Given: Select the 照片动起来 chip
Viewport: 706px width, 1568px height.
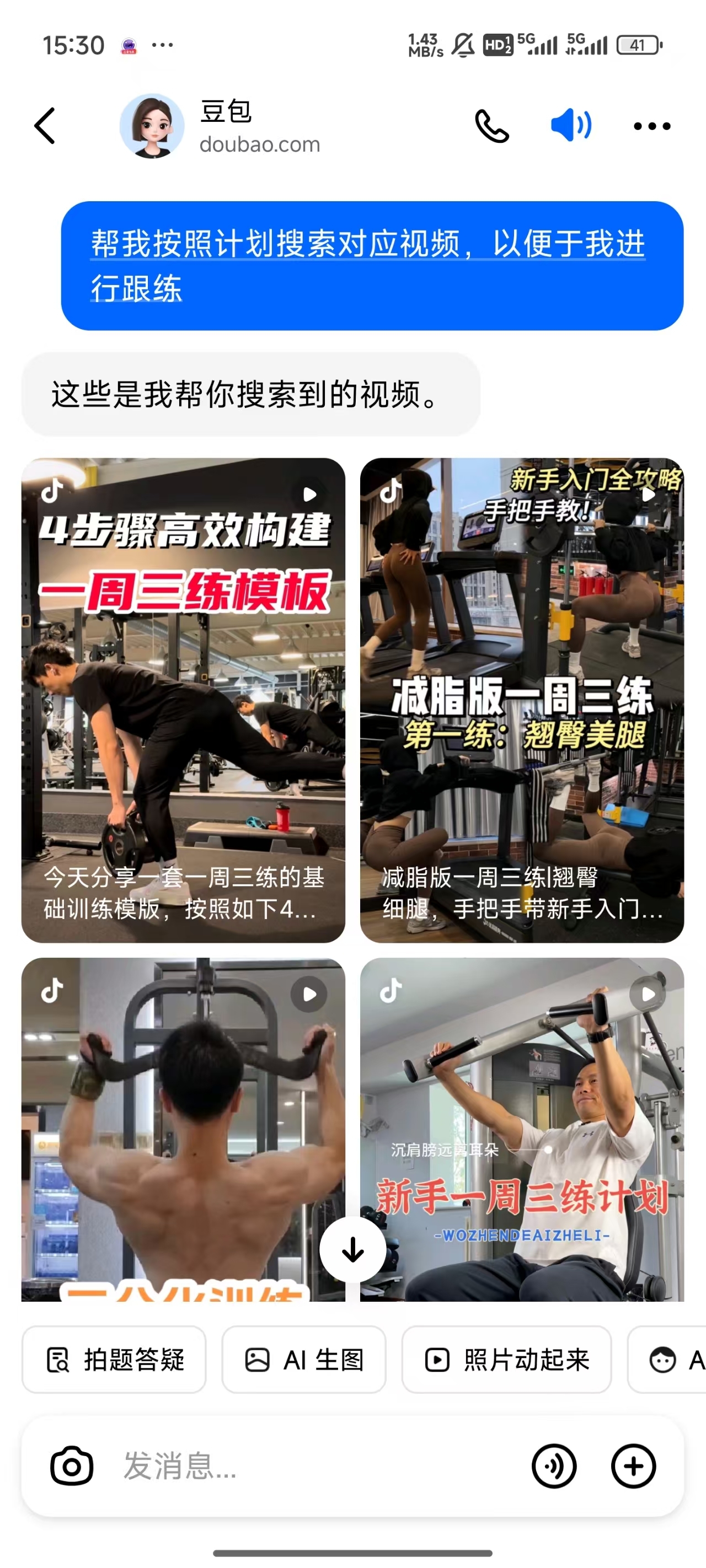Looking at the screenshot, I should click(506, 1359).
